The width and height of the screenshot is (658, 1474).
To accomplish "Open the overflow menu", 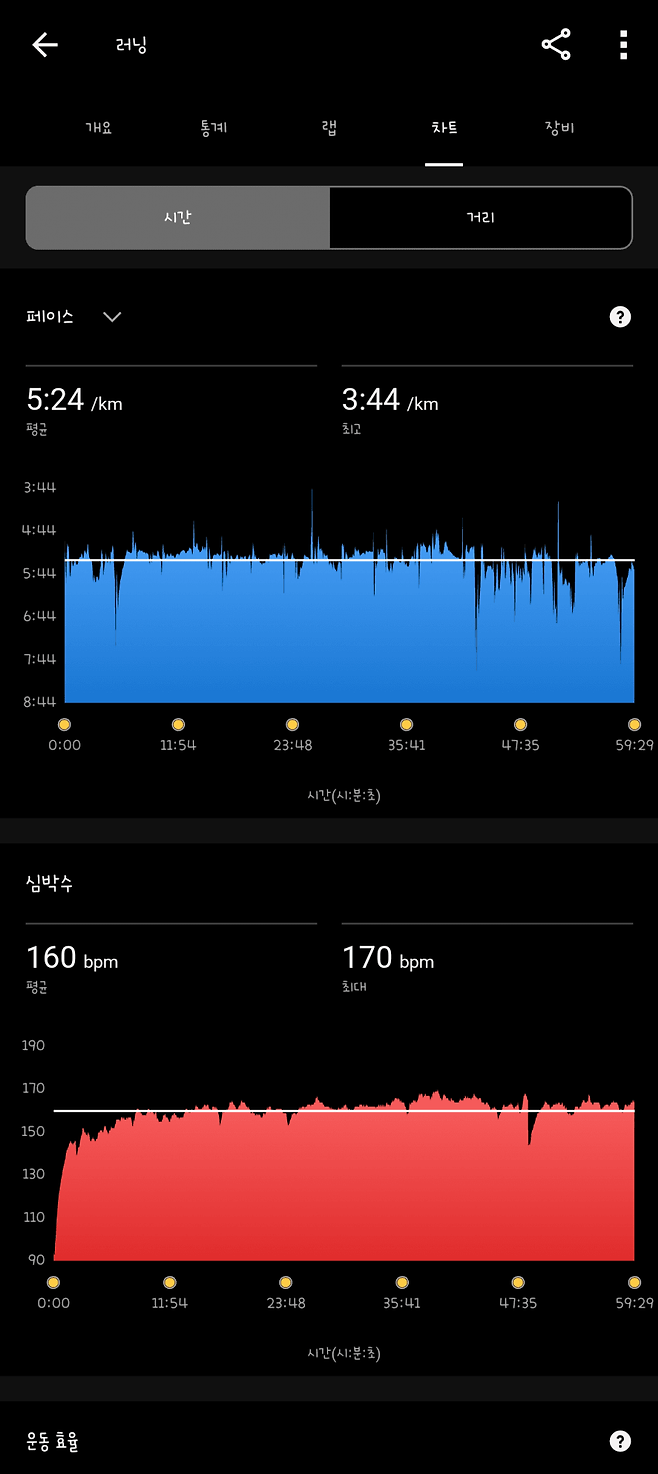I will tap(623, 45).
